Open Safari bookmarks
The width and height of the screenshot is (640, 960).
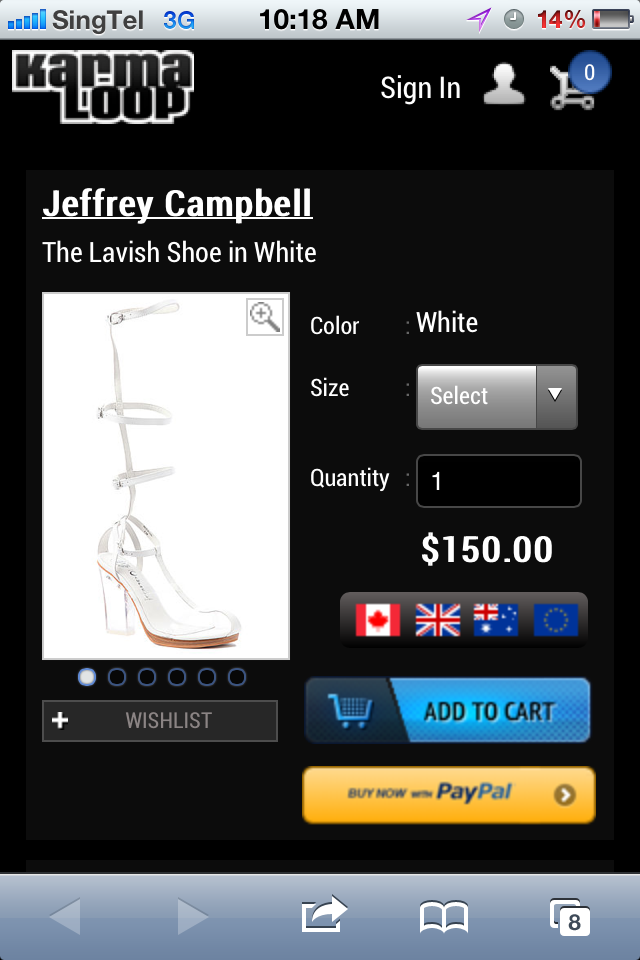(x=444, y=917)
